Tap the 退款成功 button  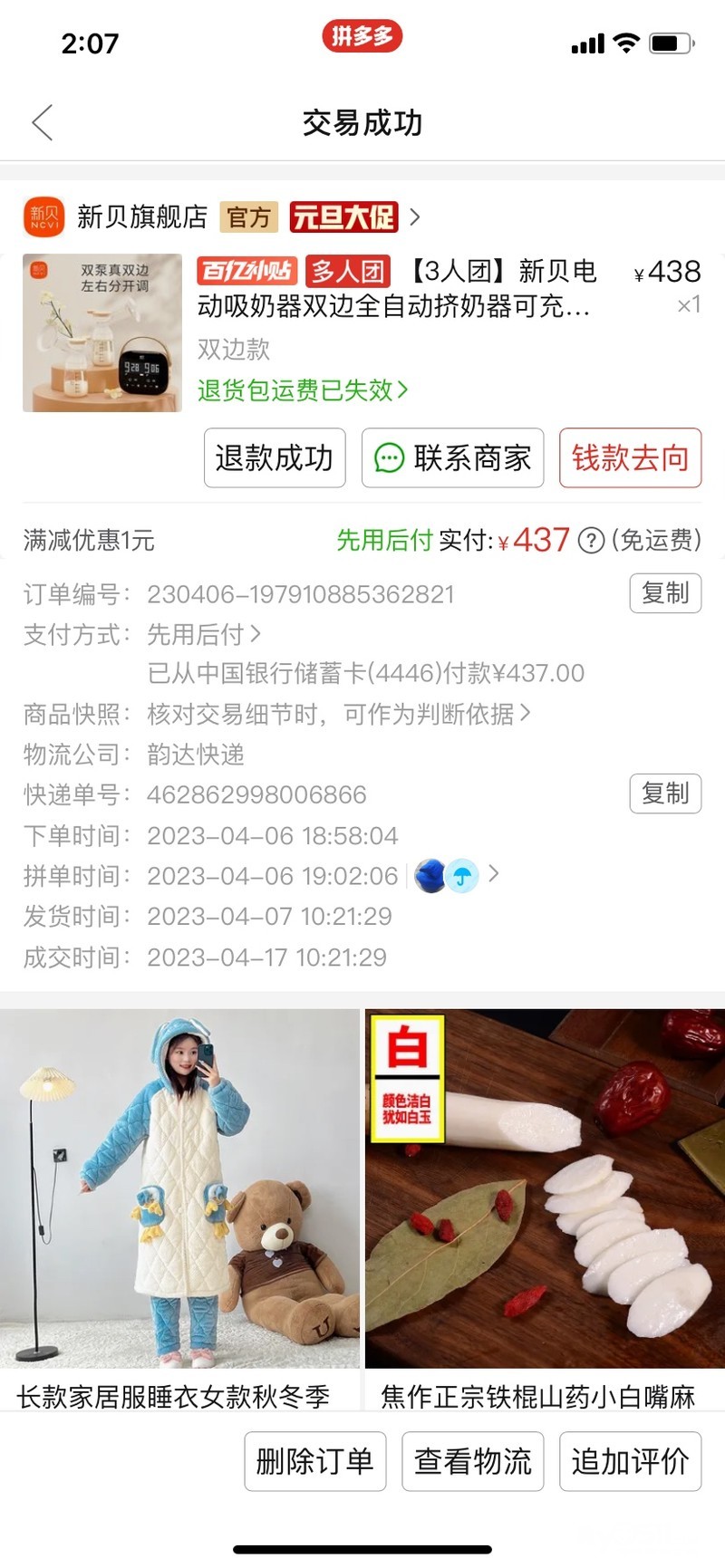click(x=275, y=458)
